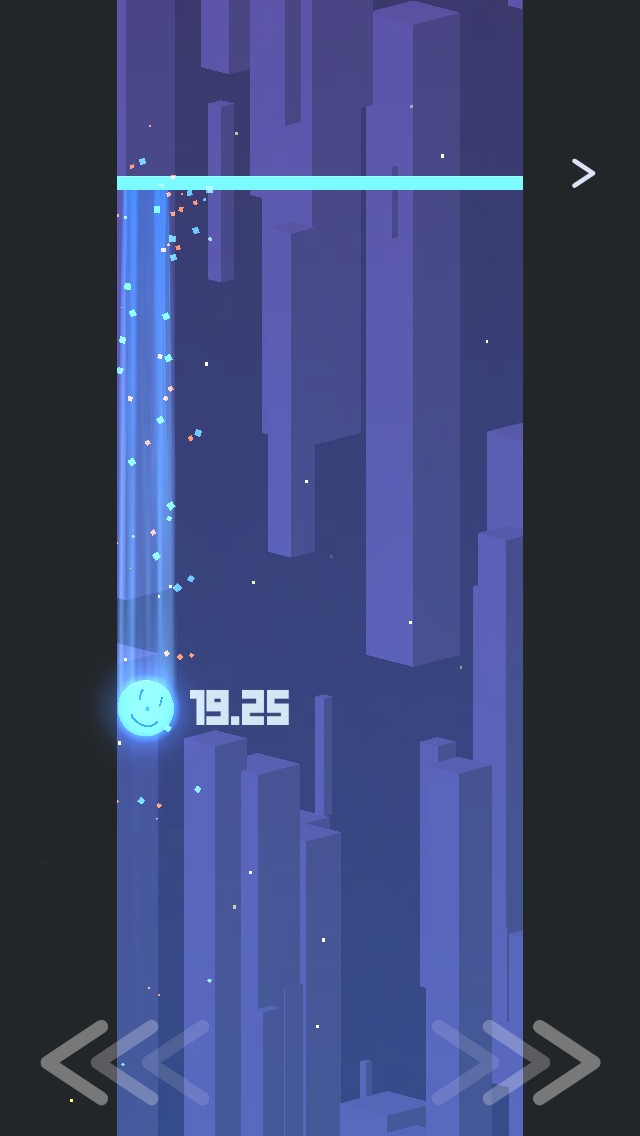
Task: Move right with the triple right chevrons
Action: pos(516,1062)
